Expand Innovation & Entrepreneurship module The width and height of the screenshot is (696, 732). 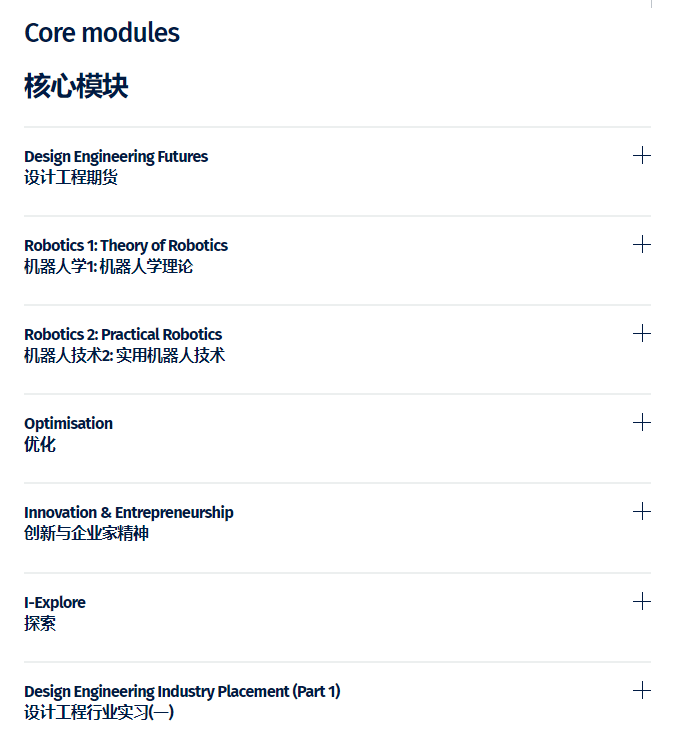click(642, 512)
